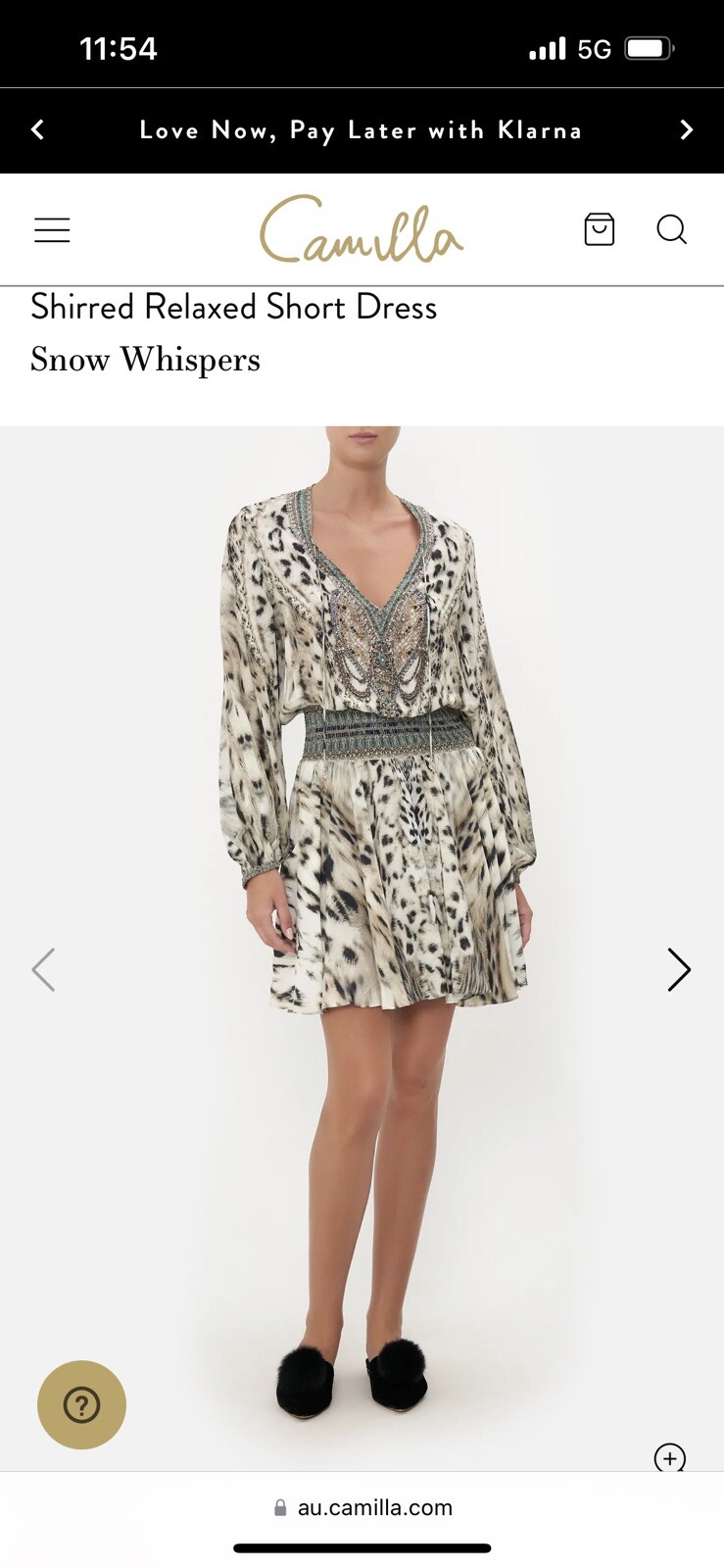Viewport: 724px width, 1568px height.
Task: View next product image
Action: tap(678, 970)
